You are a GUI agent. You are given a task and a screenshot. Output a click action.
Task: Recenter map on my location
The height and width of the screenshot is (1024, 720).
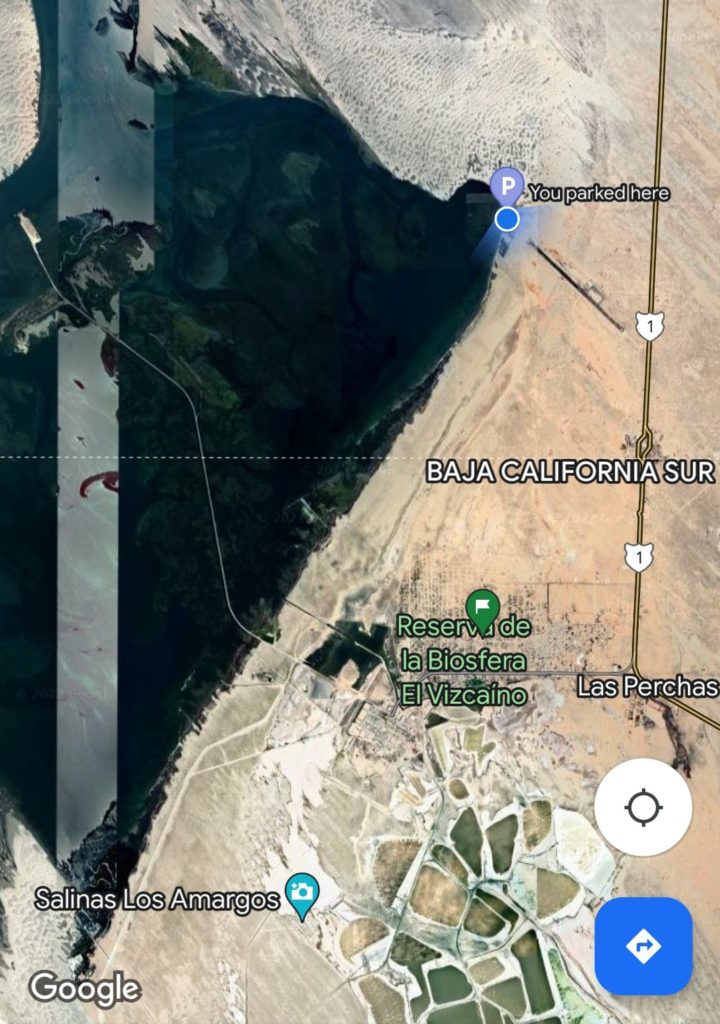[x=643, y=806]
